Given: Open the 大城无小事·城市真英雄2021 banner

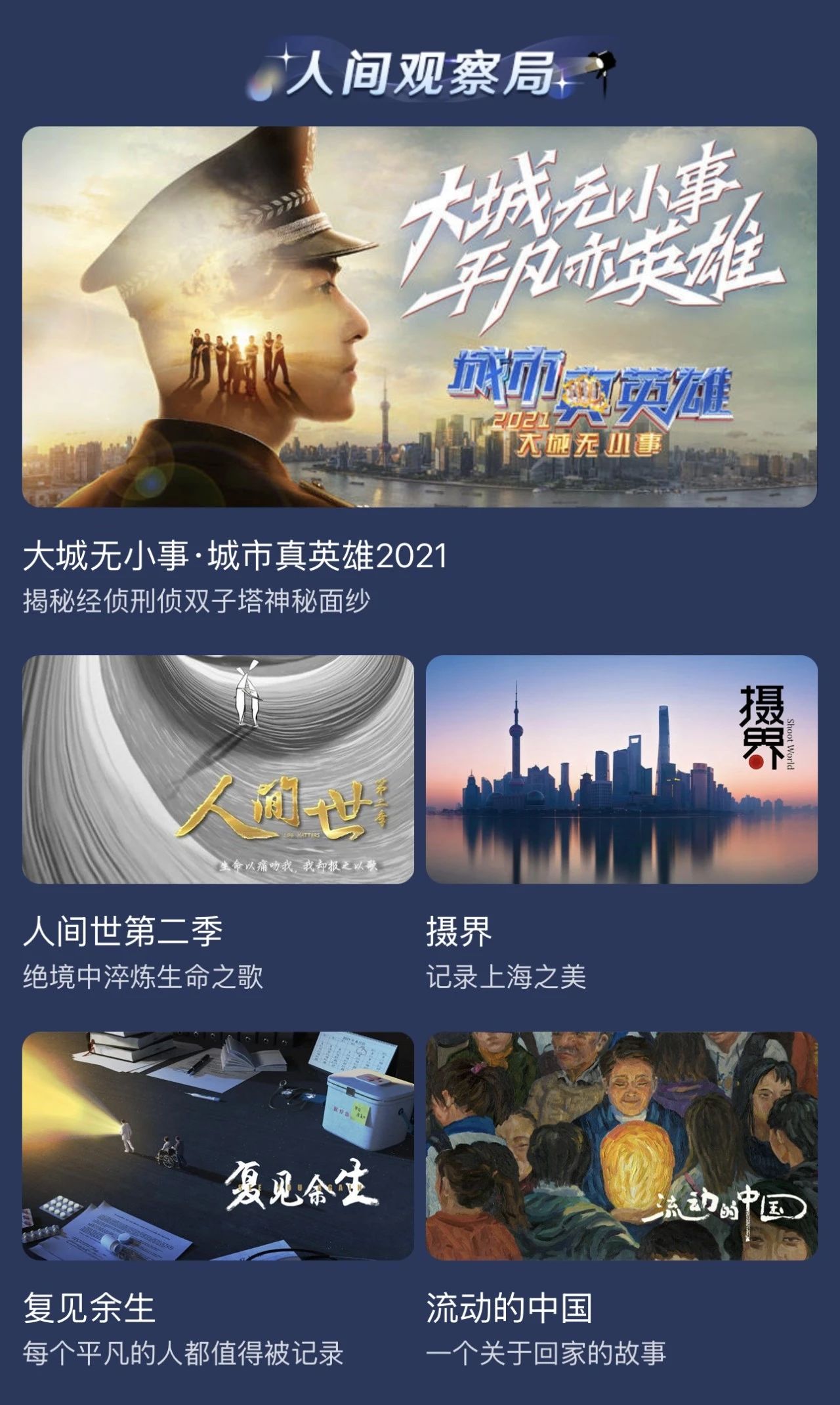Looking at the screenshot, I should coord(419,316).
